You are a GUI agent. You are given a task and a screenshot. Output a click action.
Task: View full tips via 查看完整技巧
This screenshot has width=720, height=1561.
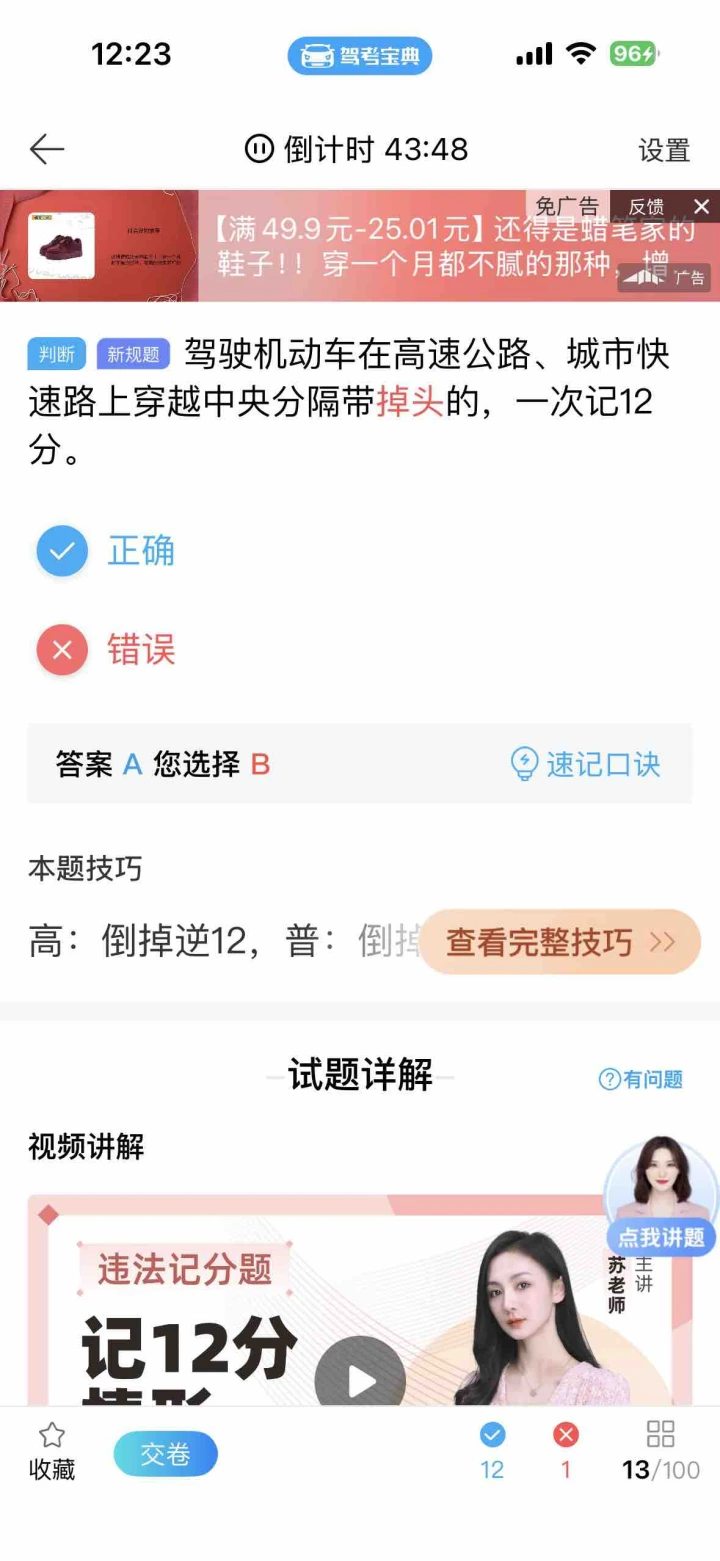pos(560,942)
